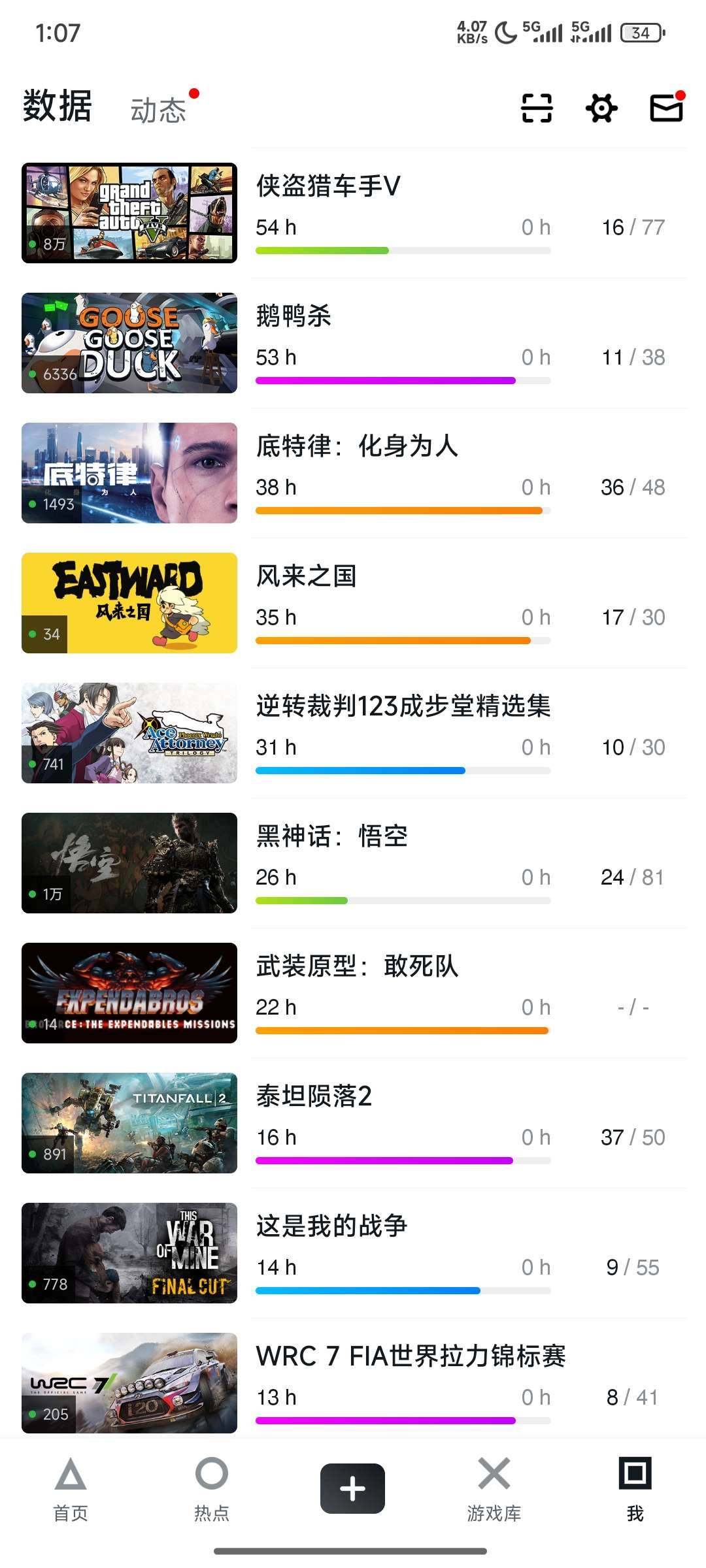Tap the Eastward 风来之国 yellow cover art
This screenshot has width=706, height=1568.
coord(129,602)
